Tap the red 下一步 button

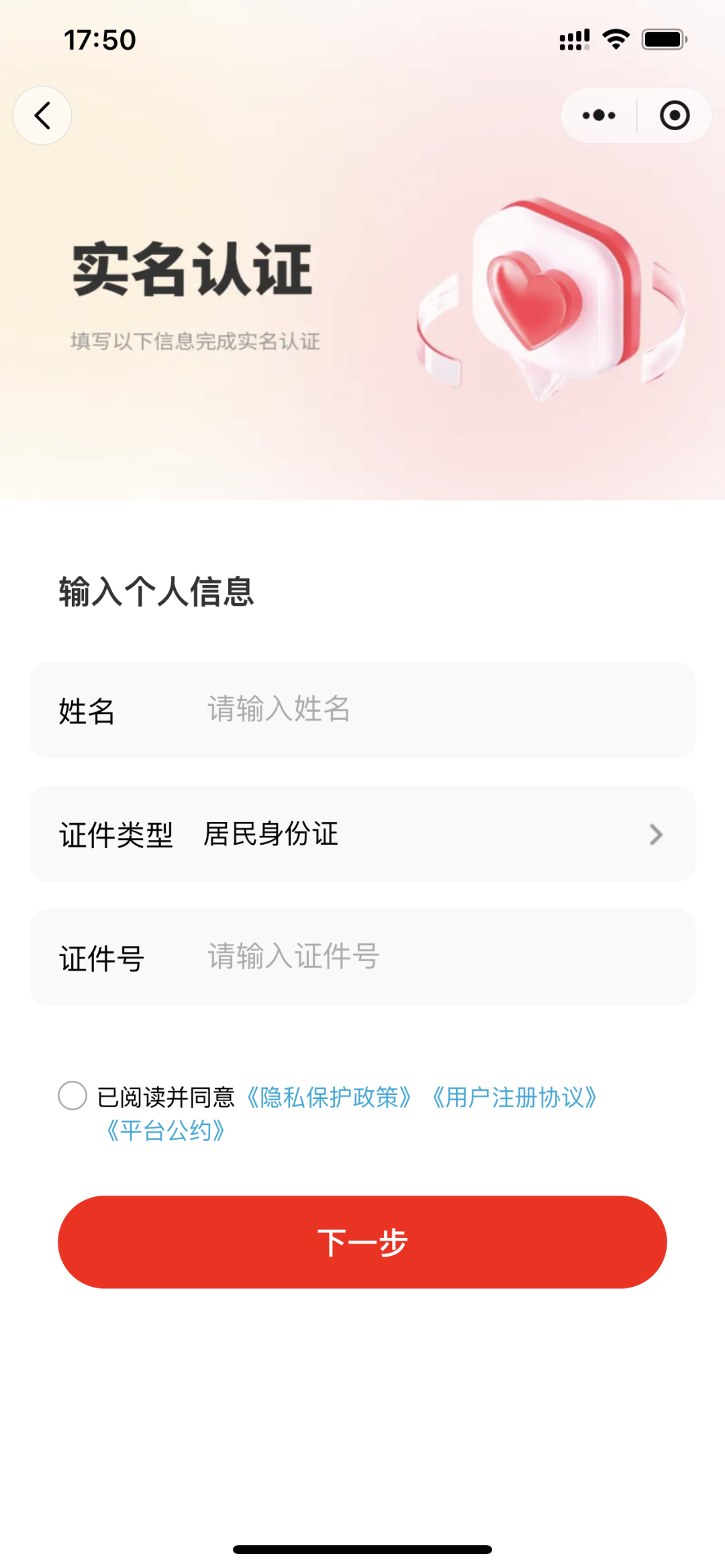[x=362, y=1242]
